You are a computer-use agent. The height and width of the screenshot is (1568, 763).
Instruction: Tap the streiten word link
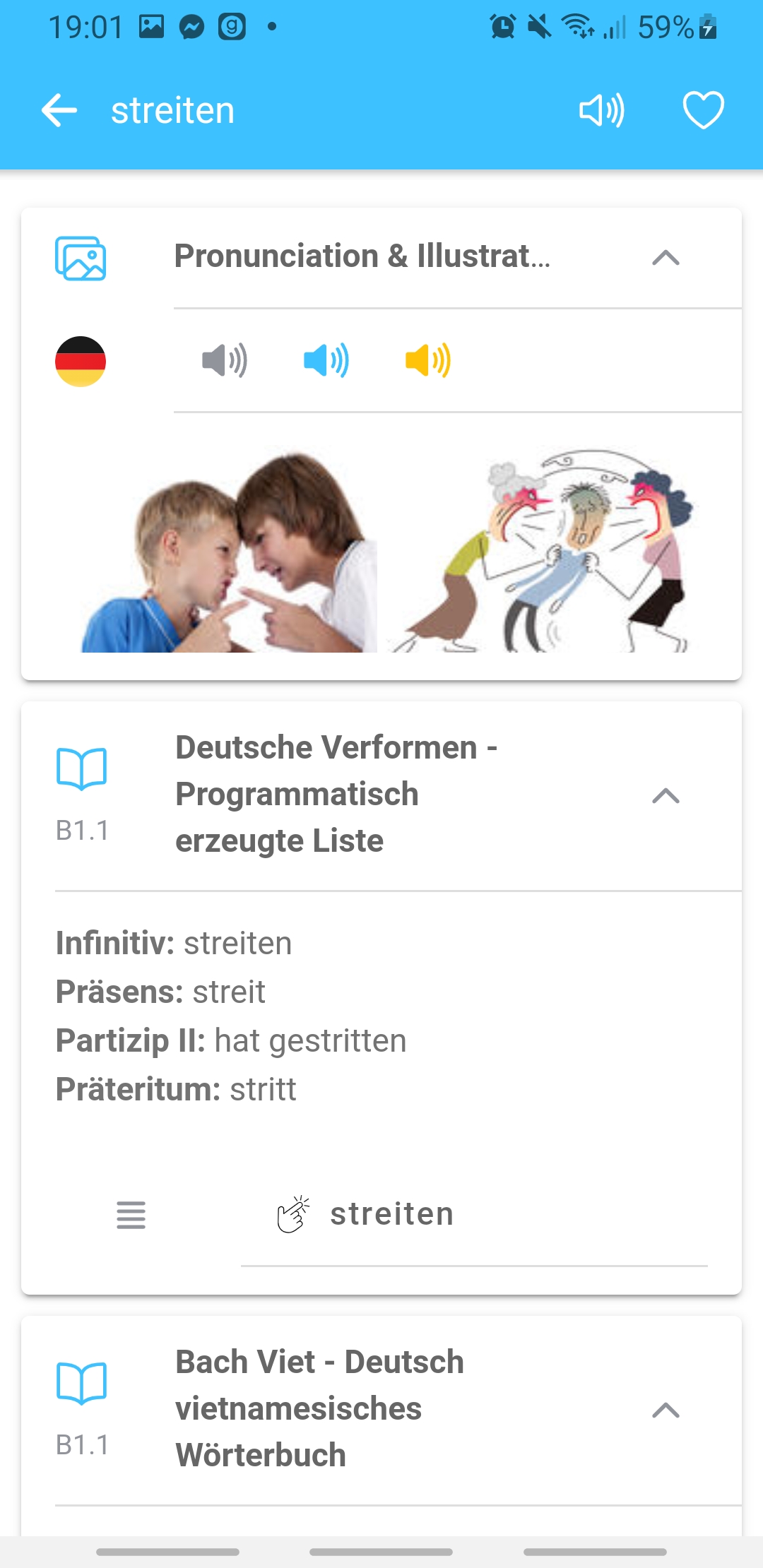point(391,1215)
